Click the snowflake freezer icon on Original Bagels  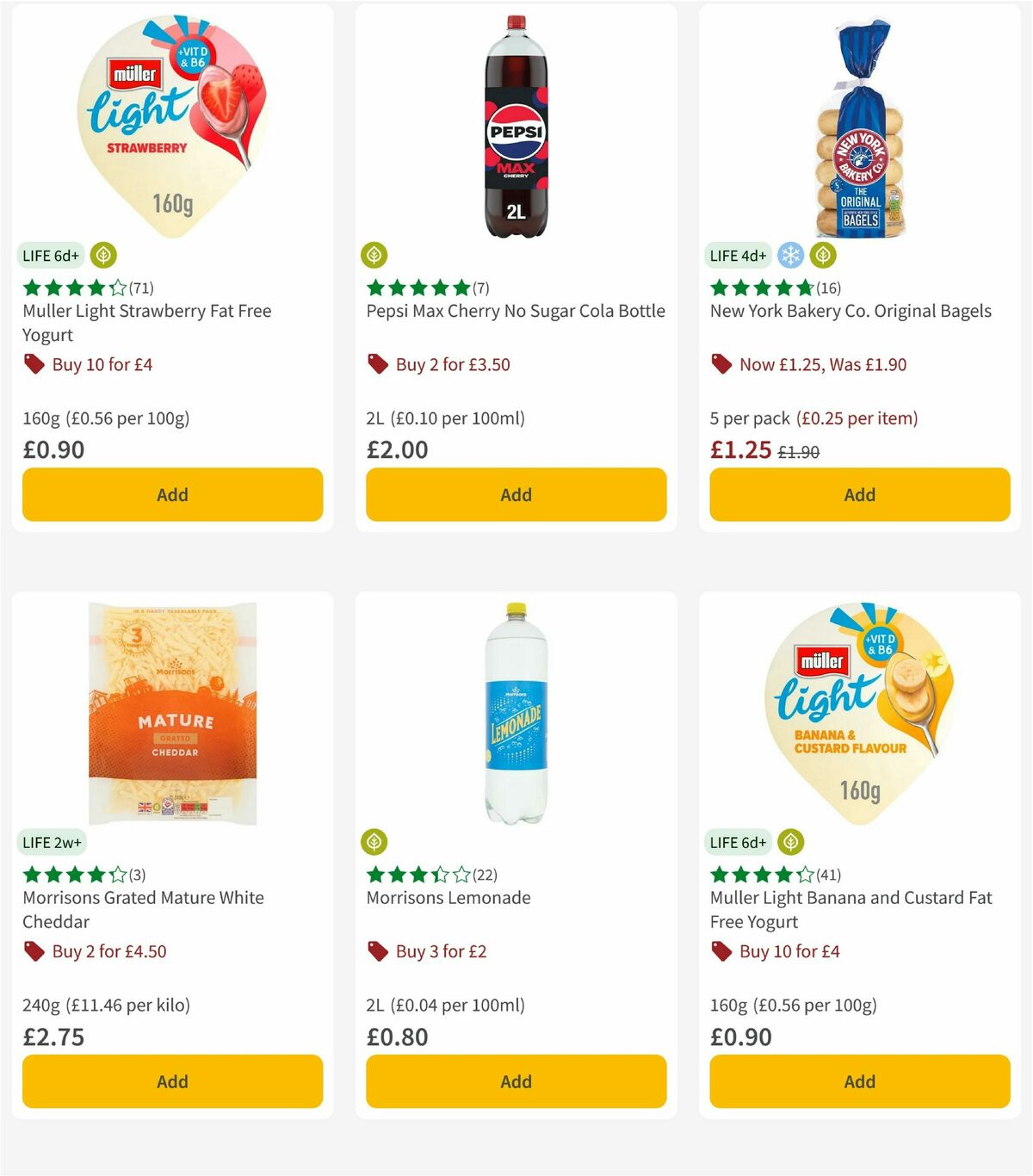(x=790, y=256)
